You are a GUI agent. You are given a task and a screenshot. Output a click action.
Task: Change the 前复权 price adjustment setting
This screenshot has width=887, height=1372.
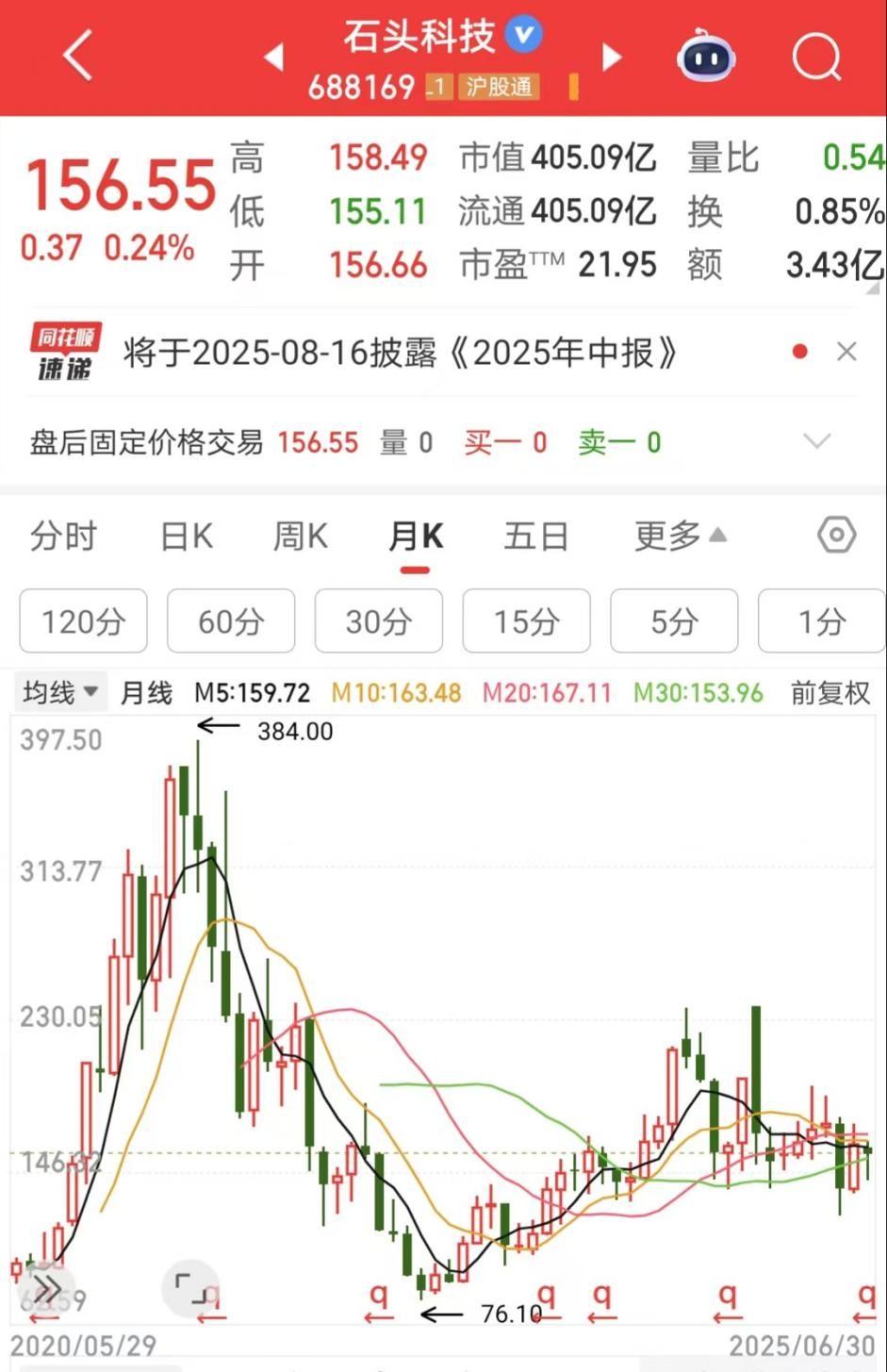click(x=830, y=693)
